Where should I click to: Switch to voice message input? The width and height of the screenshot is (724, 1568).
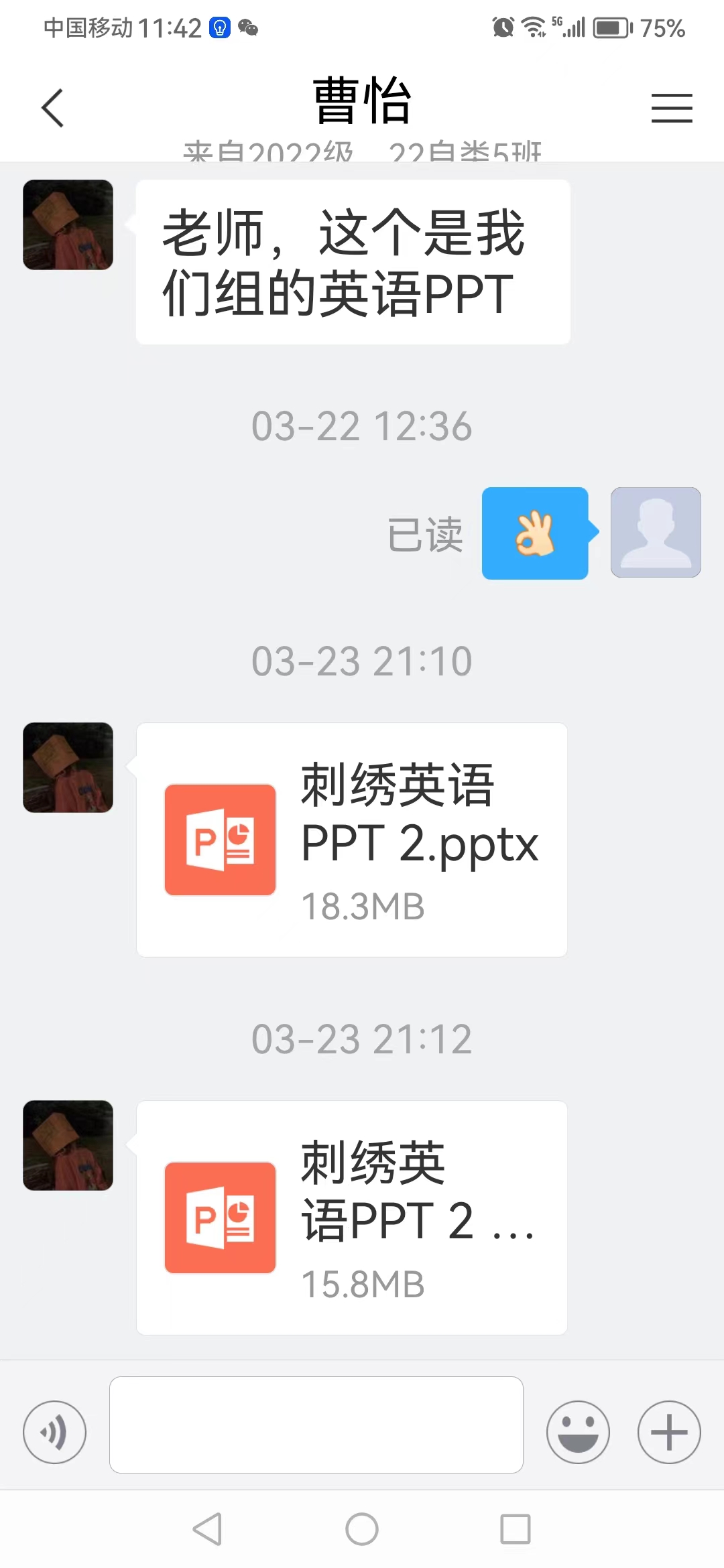[54, 1432]
